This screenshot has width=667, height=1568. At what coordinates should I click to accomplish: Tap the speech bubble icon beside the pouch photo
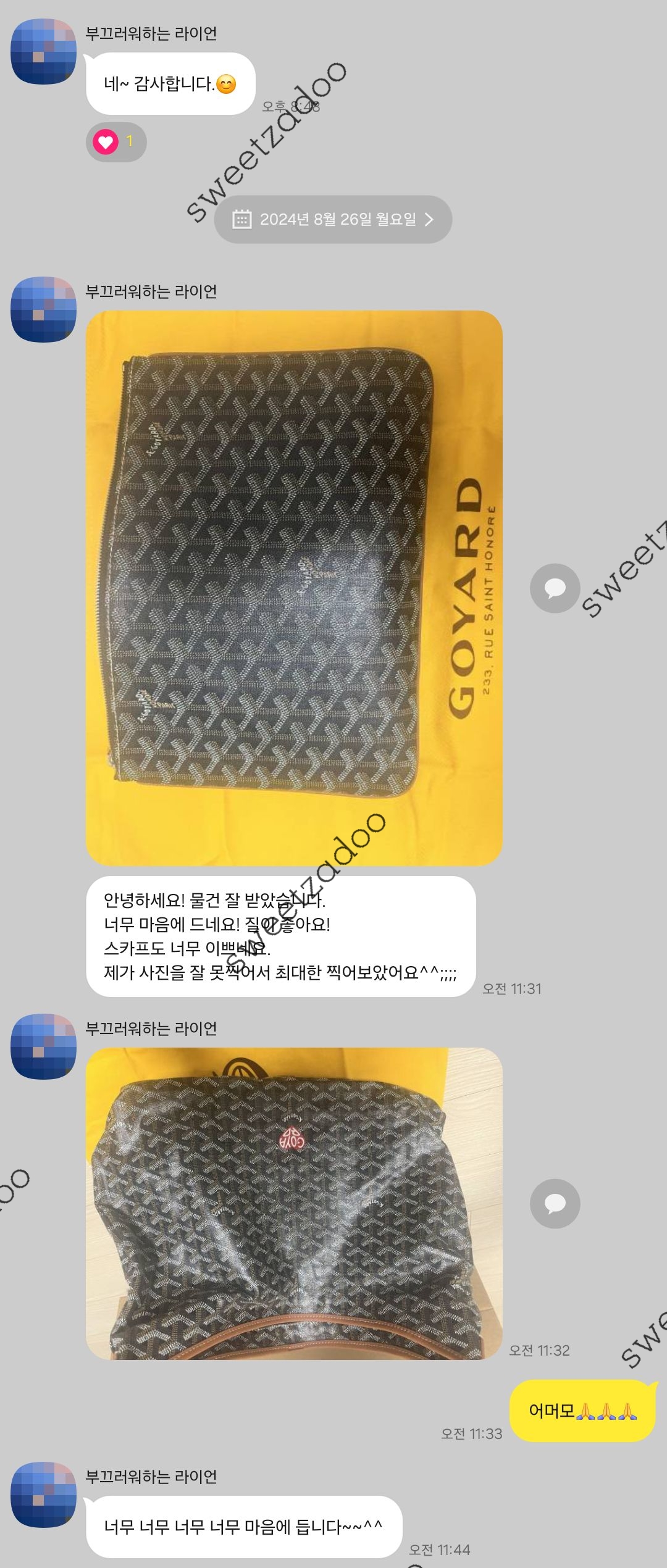pos(555,588)
